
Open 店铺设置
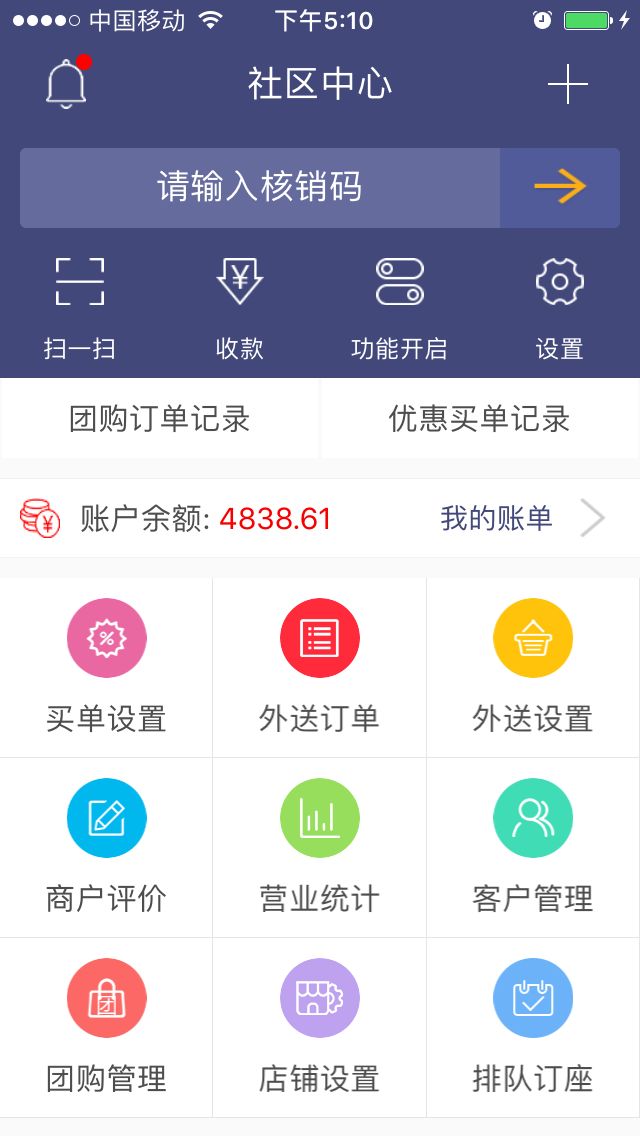319,1027
